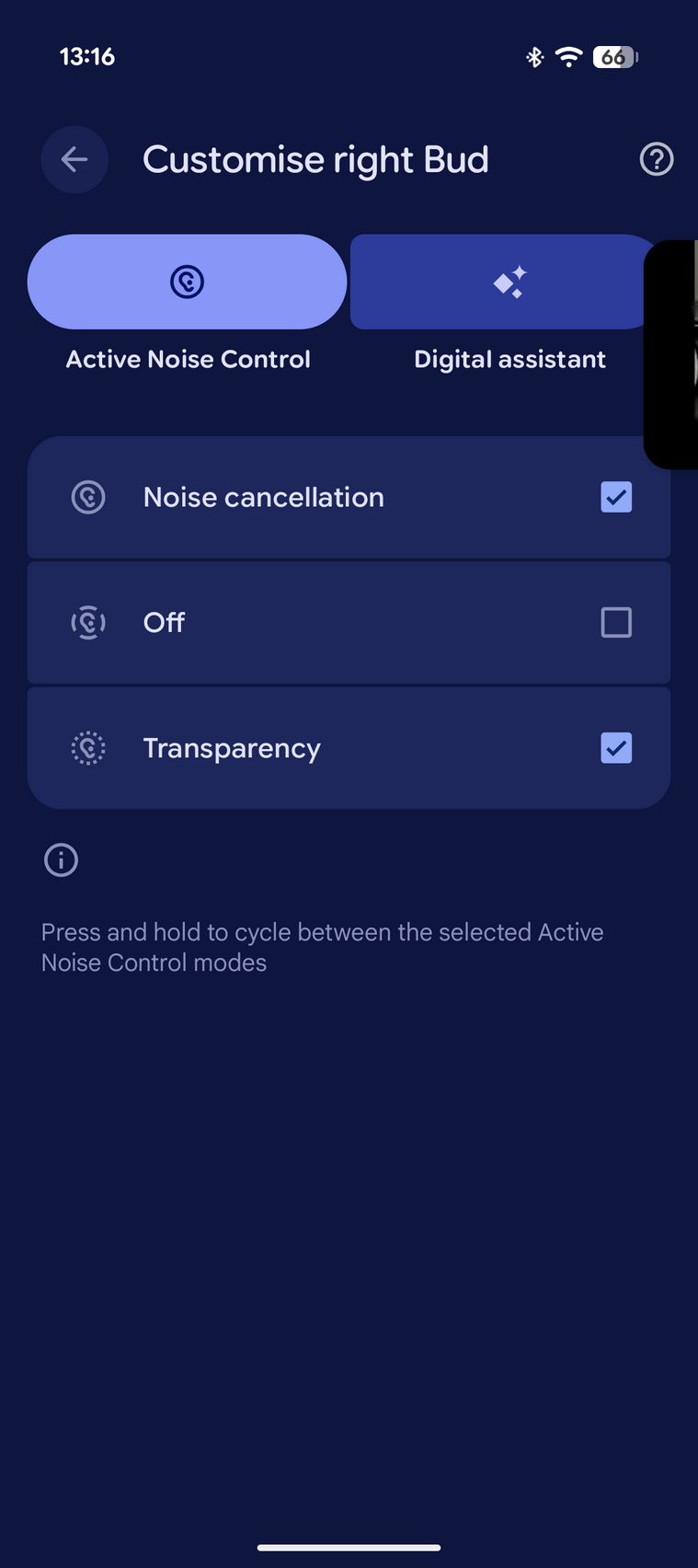
Task: Open the help question mark icon
Action: (x=656, y=160)
